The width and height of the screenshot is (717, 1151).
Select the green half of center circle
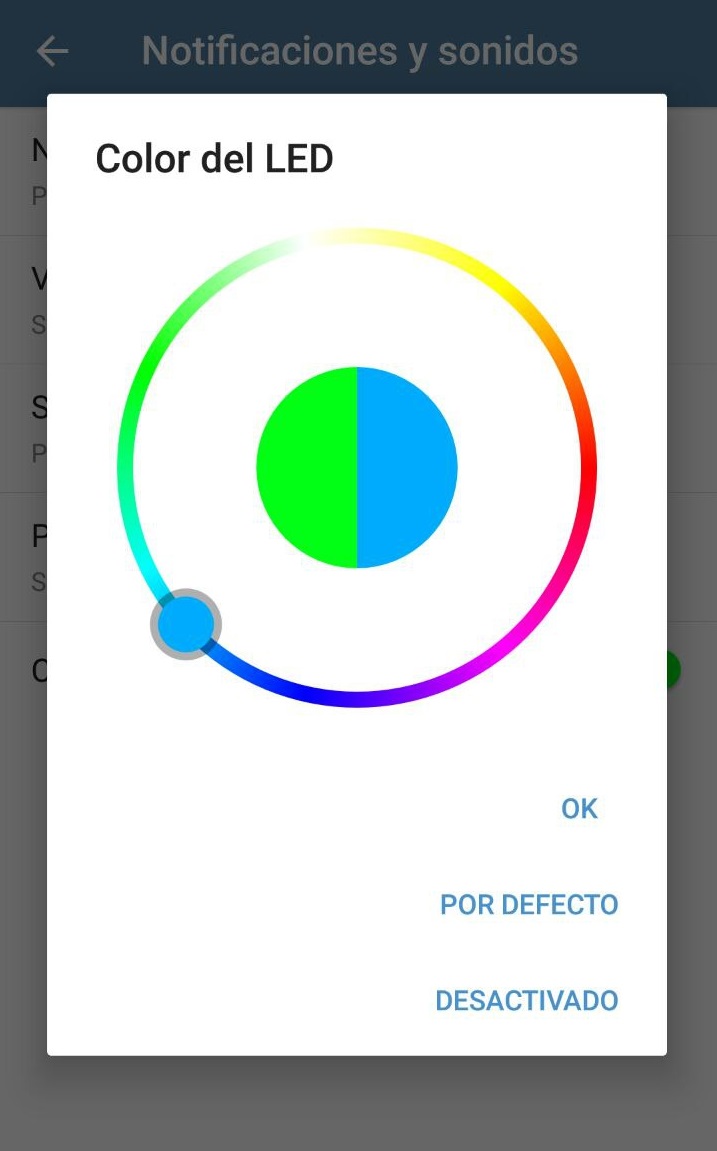[x=307, y=468]
